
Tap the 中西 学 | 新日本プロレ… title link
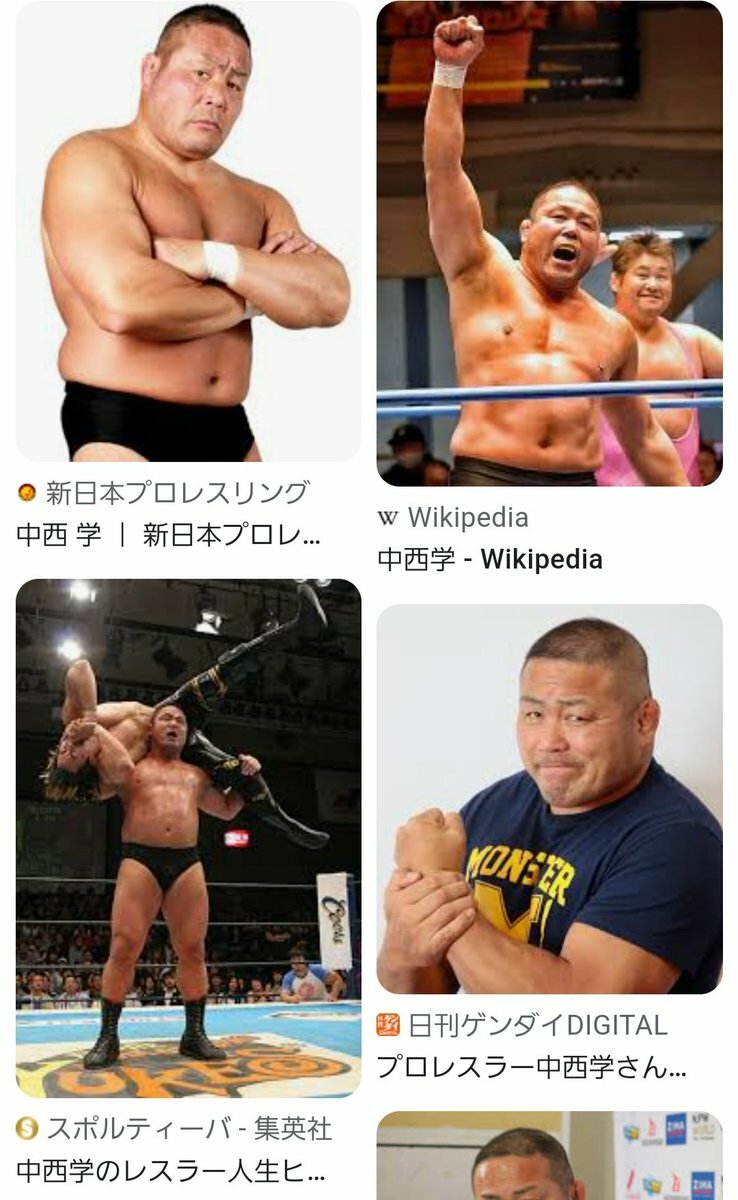pyautogui.click(x=168, y=534)
